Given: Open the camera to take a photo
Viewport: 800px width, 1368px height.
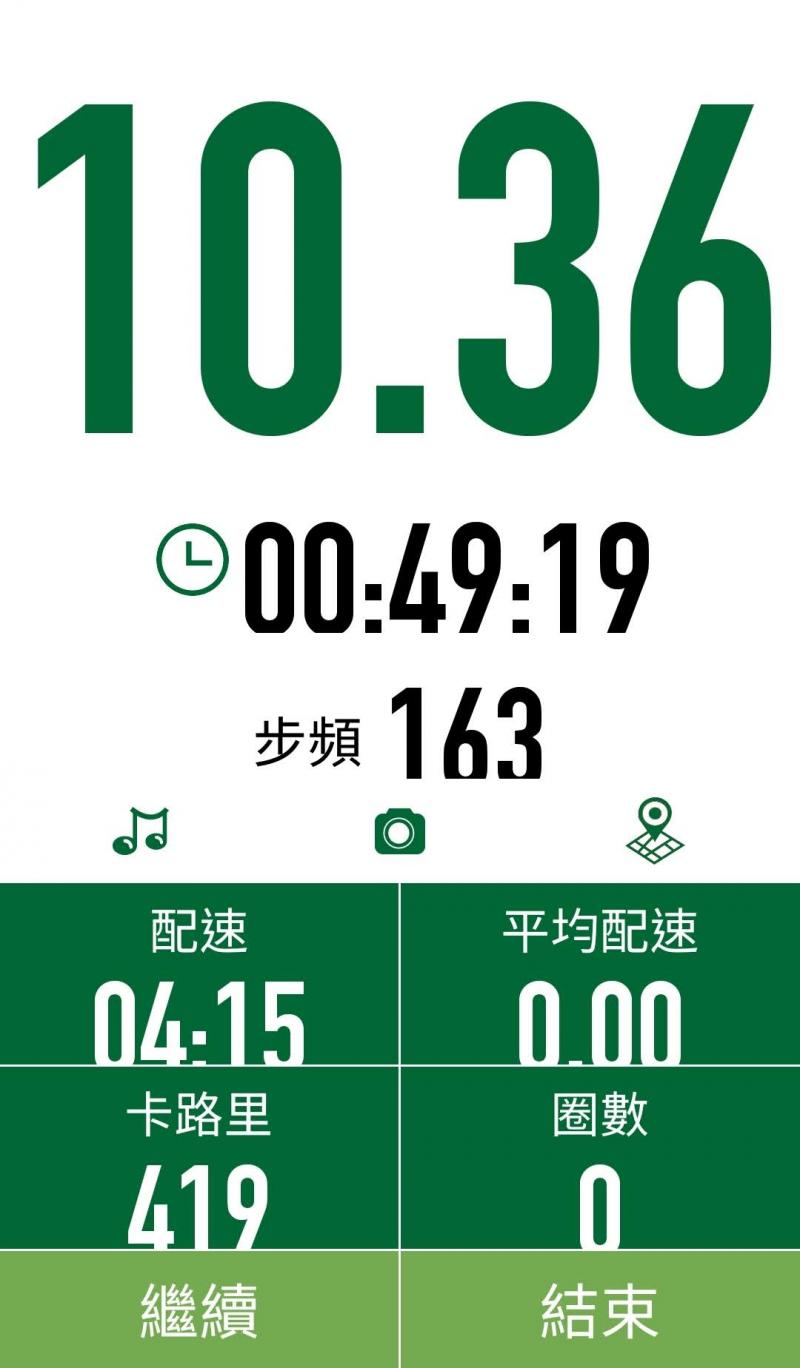Looking at the screenshot, I should (400, 831).
